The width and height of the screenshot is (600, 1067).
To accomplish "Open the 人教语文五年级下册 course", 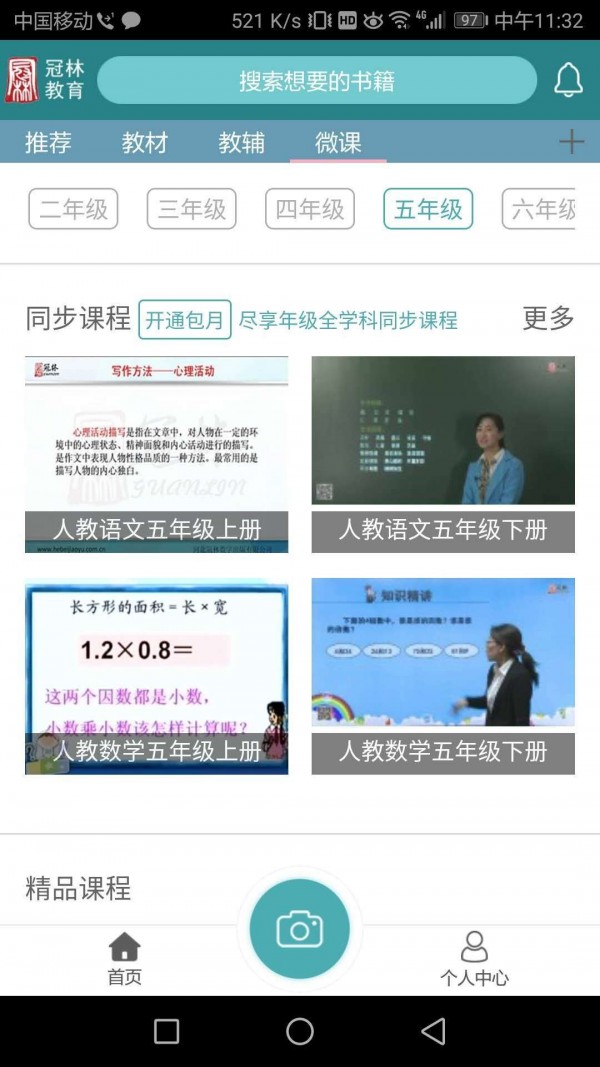I will 443,455.
